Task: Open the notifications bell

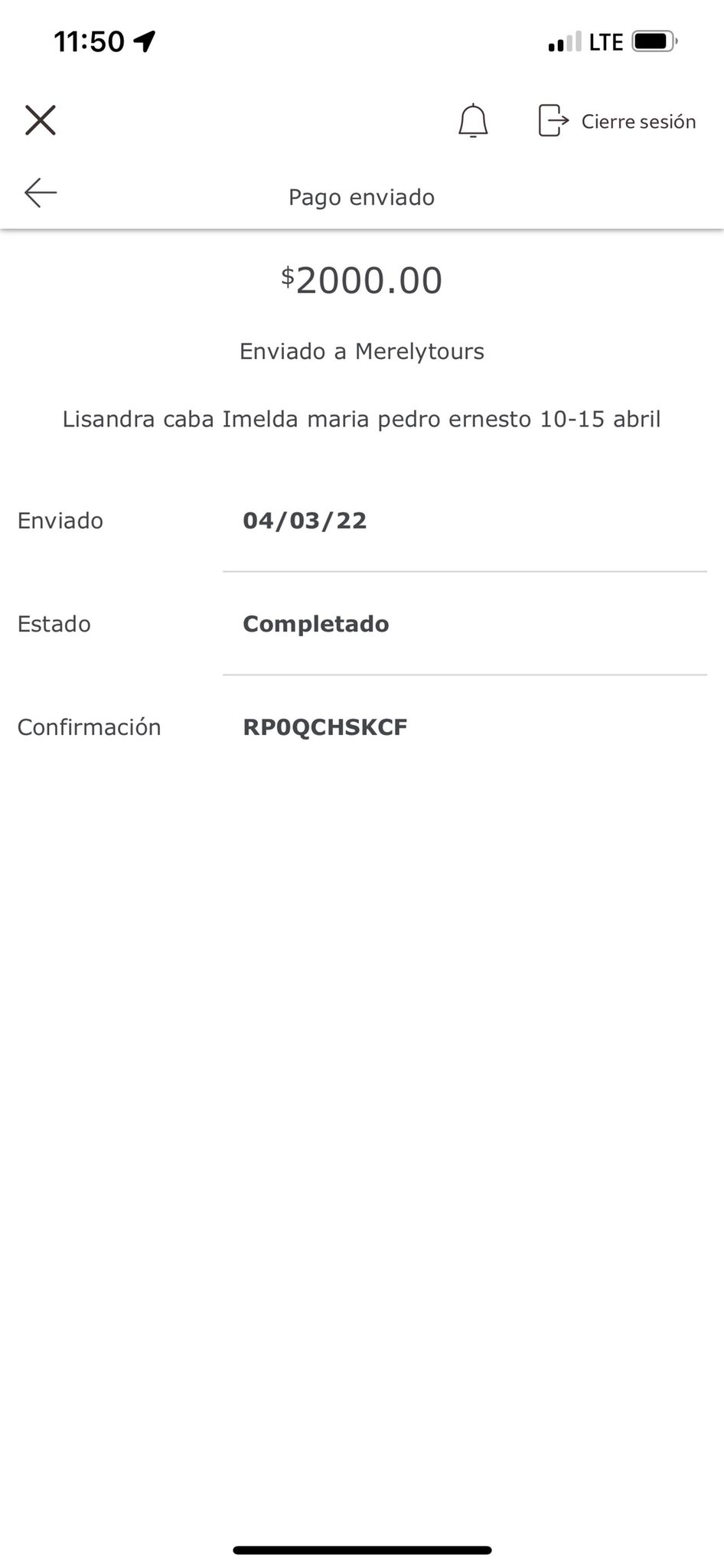Action: (473, 120)
